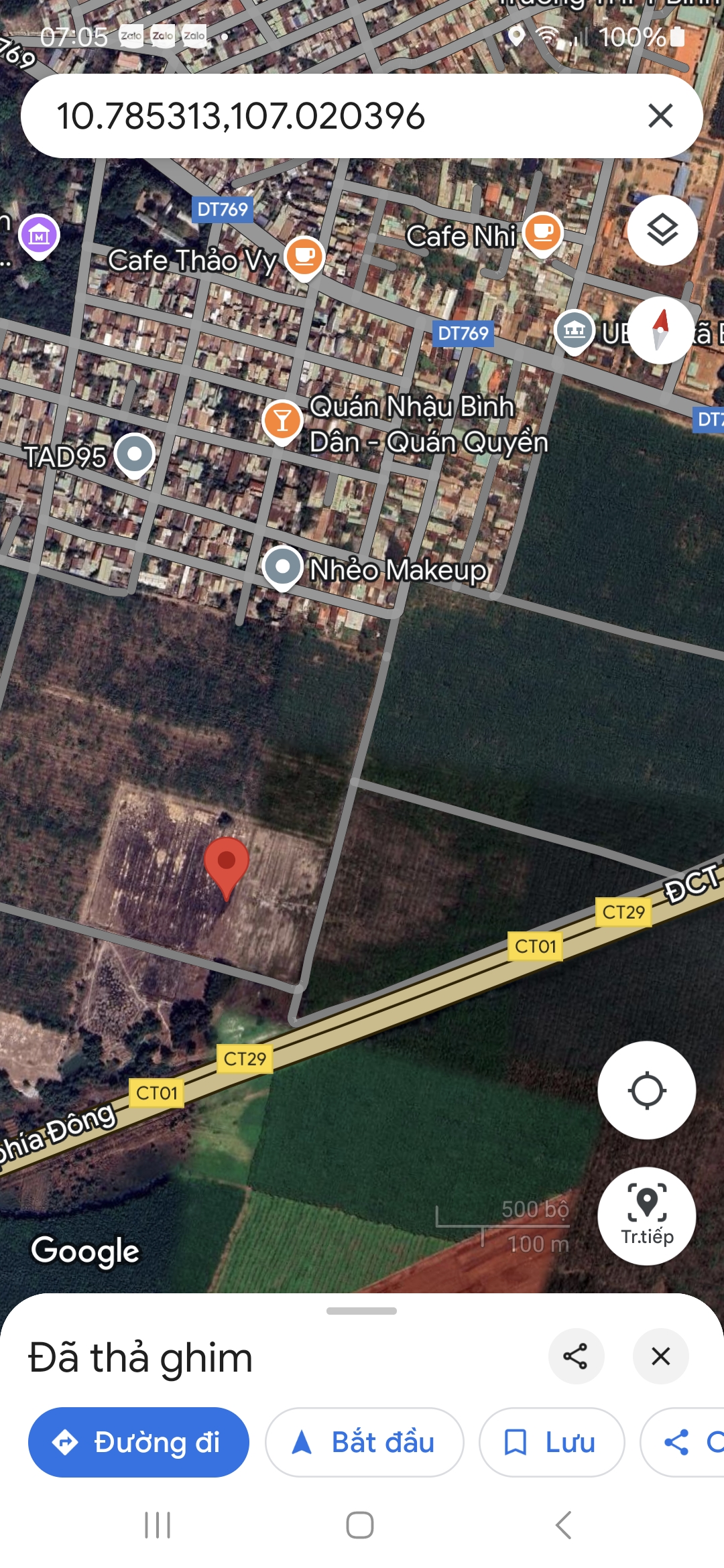Select the Cafe Thảo Vy marker
This screenshot has width=724, height=1568.
pos(304,257)
